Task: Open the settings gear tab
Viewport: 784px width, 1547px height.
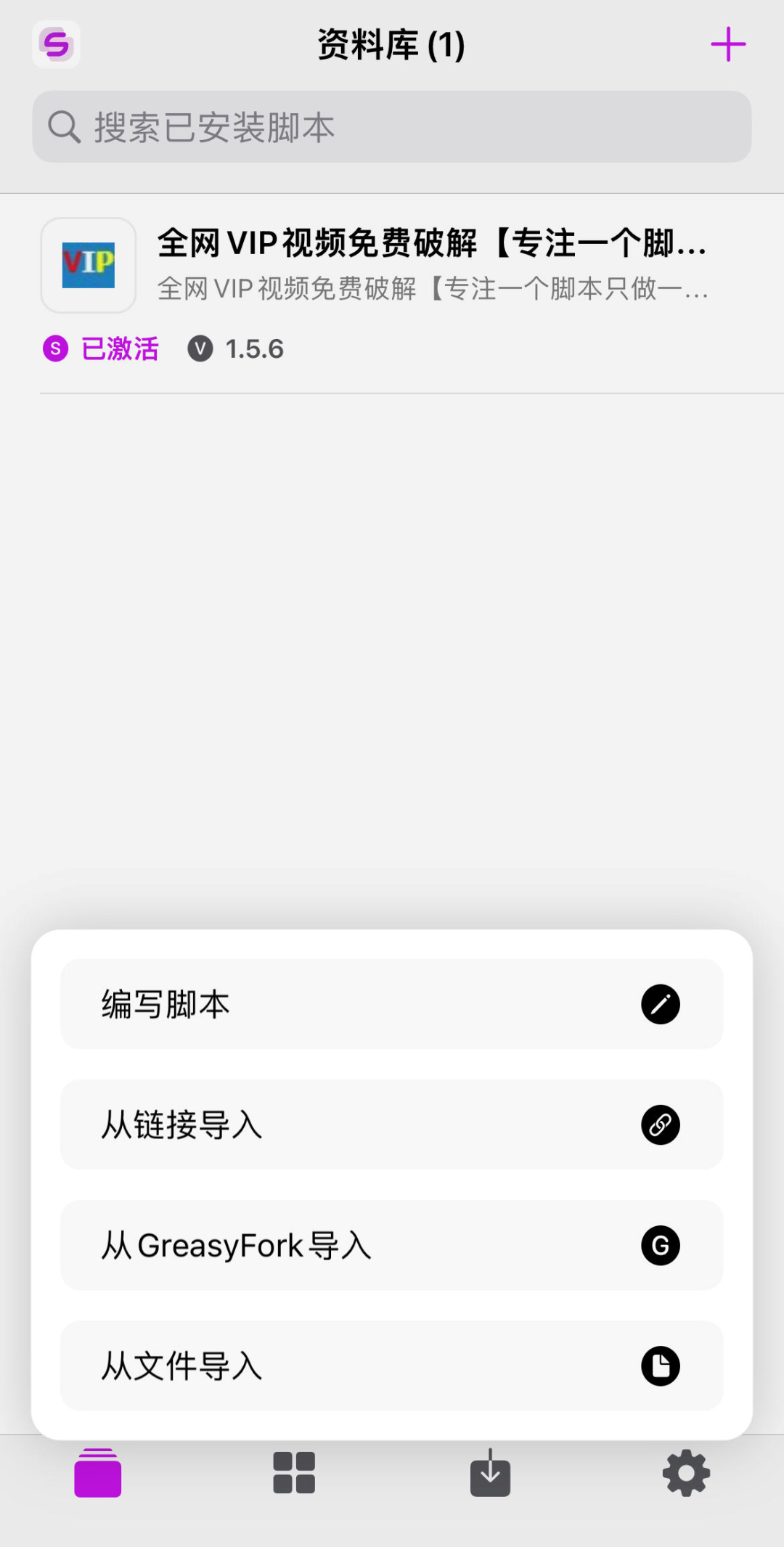Action: click(x=686, y=1473)
